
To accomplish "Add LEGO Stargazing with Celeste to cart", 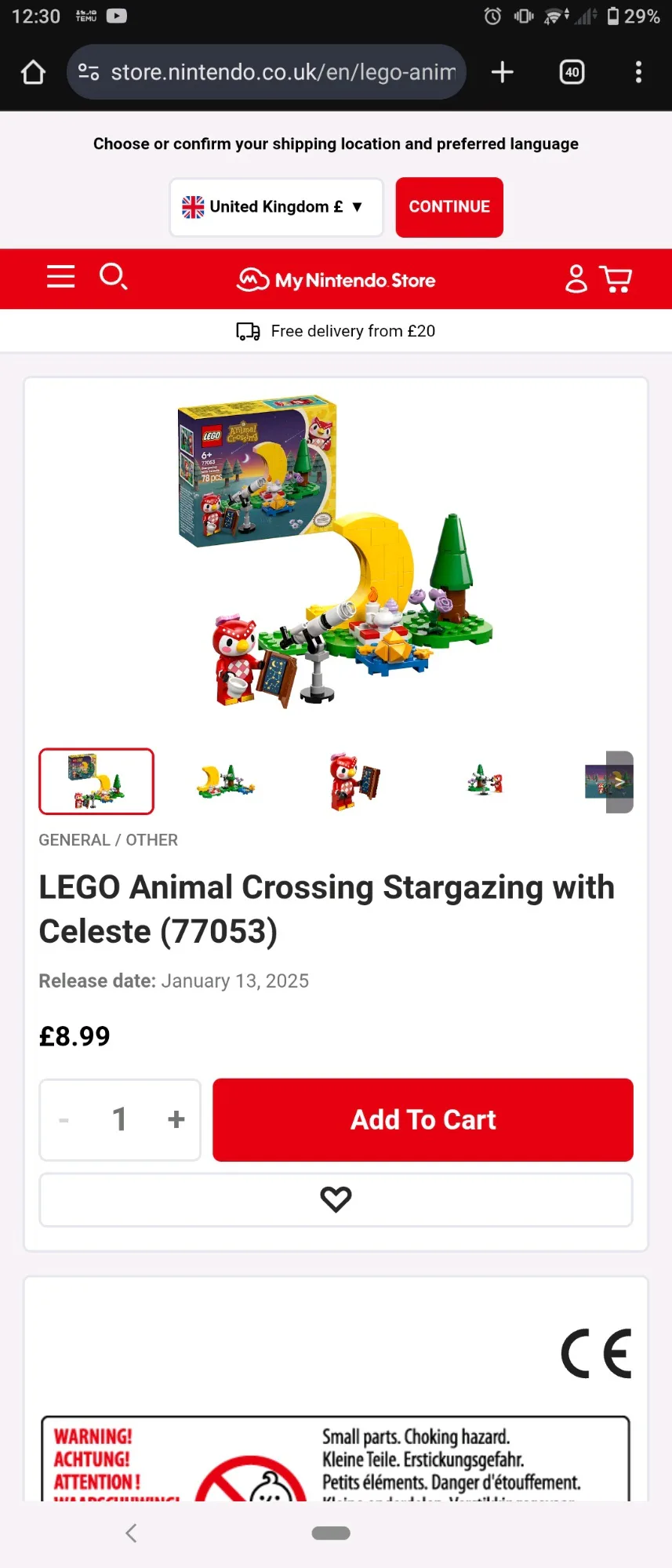I will pyautogui.click(x=423, y=1119).
